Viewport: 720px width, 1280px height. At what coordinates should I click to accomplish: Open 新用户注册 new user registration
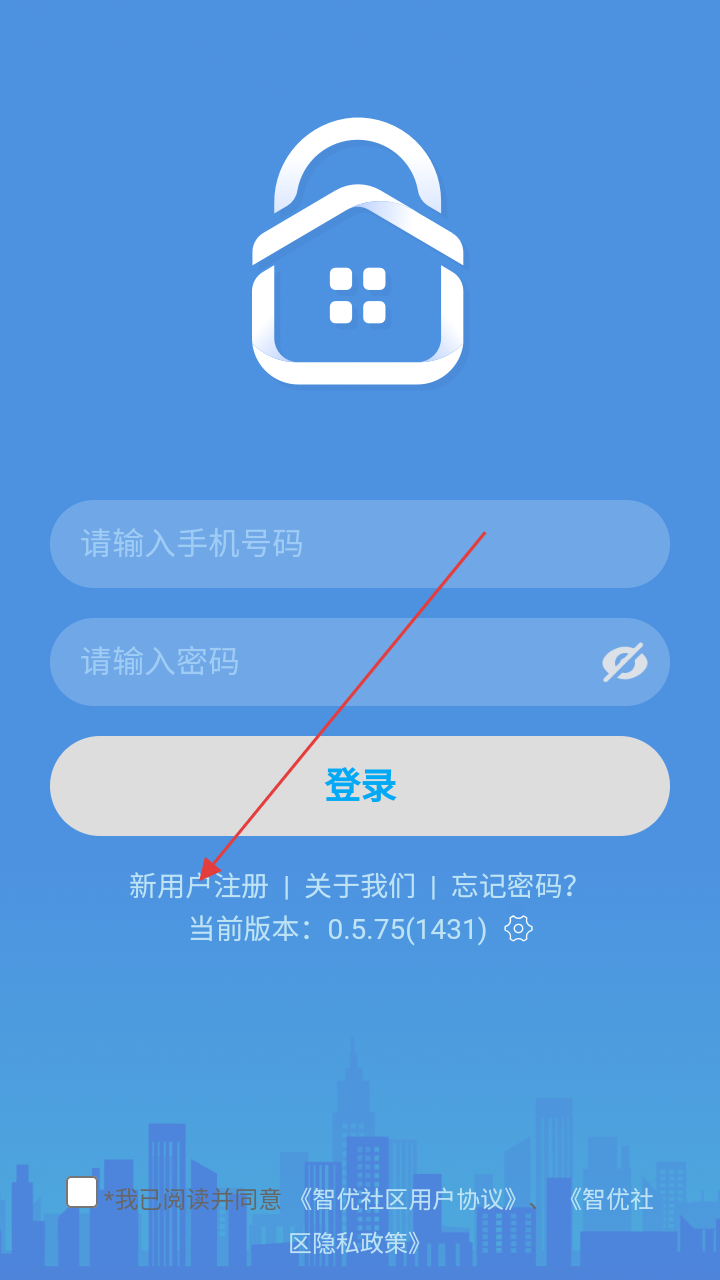198,886
